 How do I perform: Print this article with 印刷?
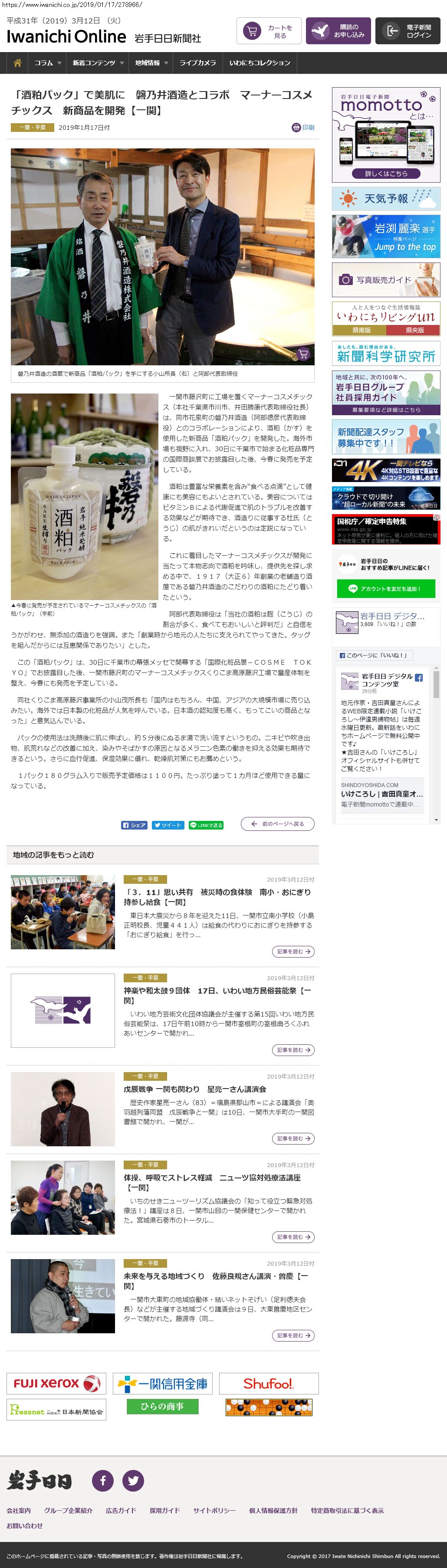303,127
